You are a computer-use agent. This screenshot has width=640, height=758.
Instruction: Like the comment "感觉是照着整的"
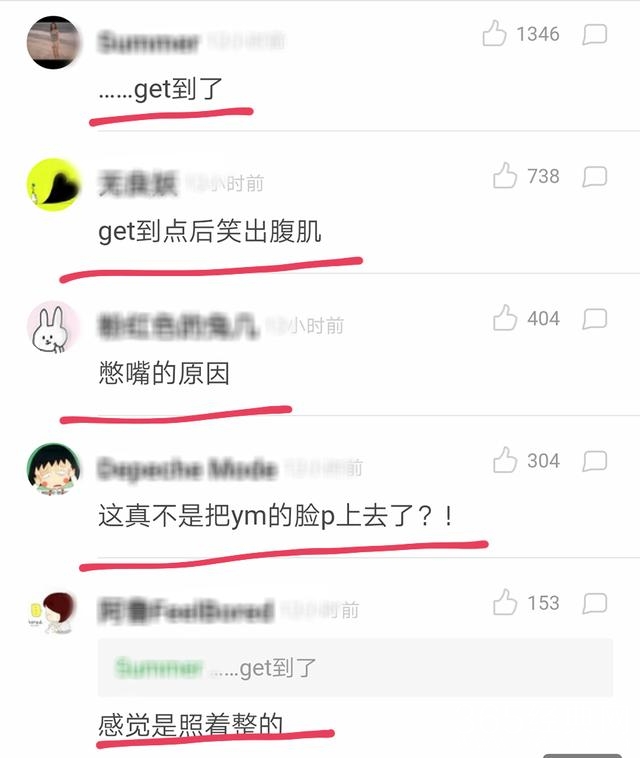coord(505,603)
